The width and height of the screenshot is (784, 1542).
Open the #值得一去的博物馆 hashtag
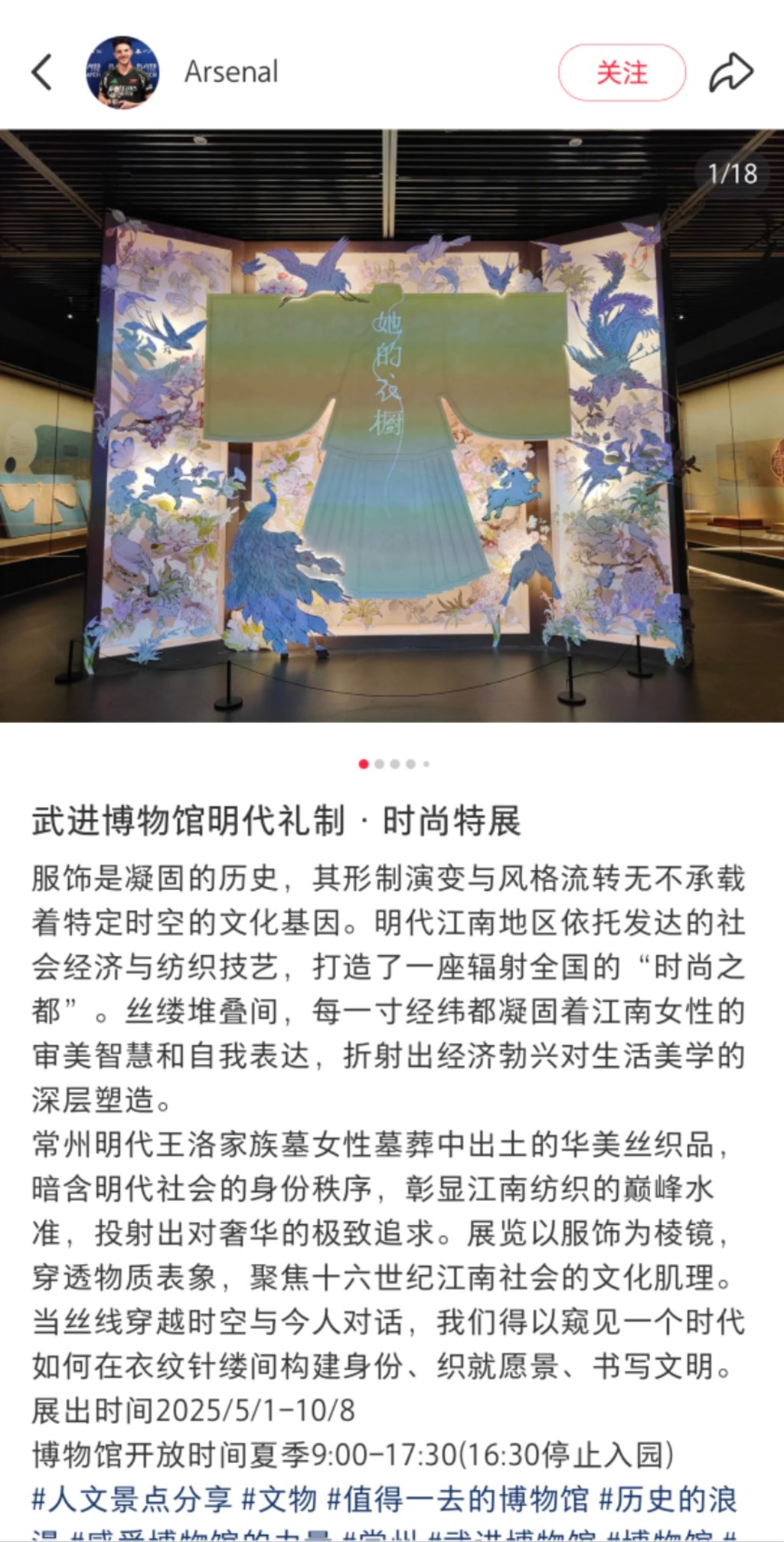(458, 1499)
